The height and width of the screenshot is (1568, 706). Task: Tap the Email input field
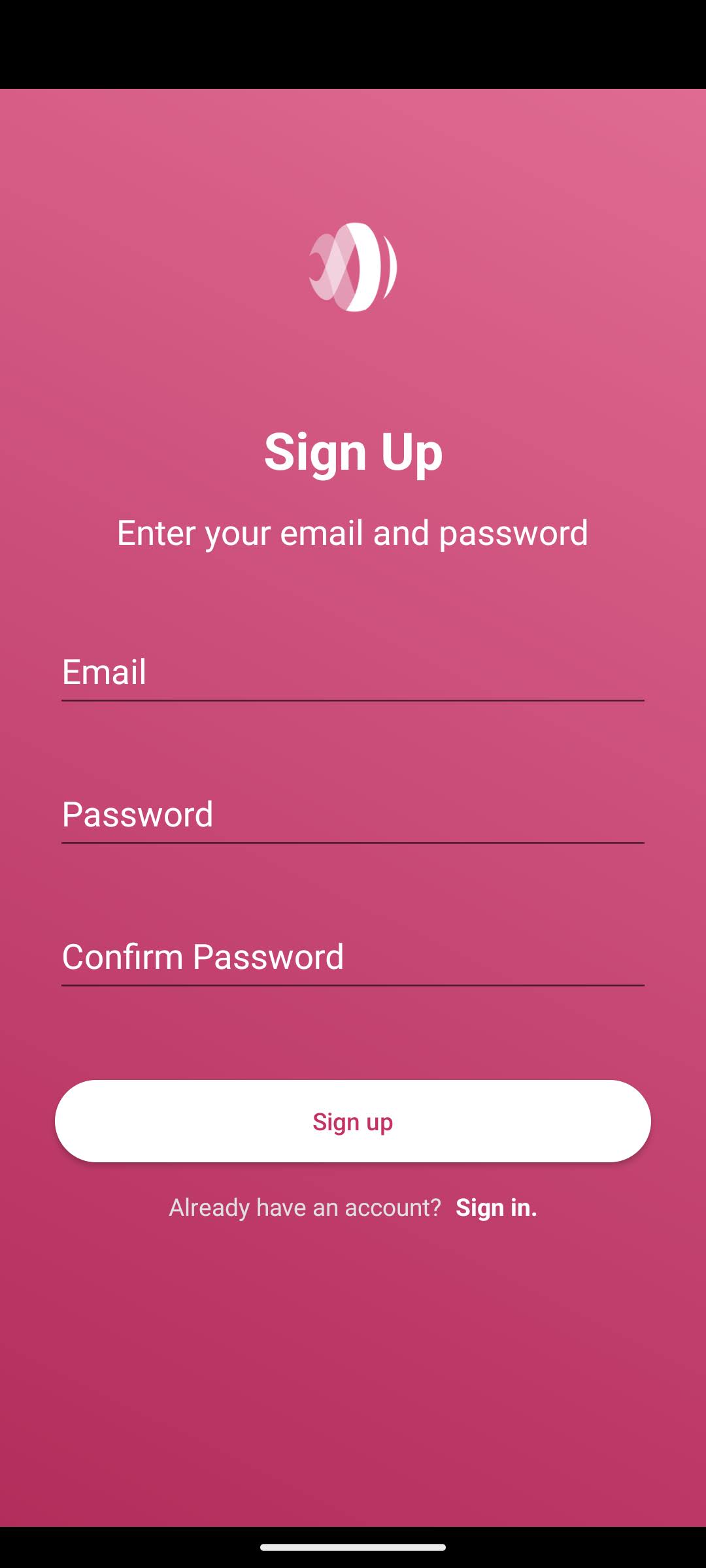pos(353,673)
